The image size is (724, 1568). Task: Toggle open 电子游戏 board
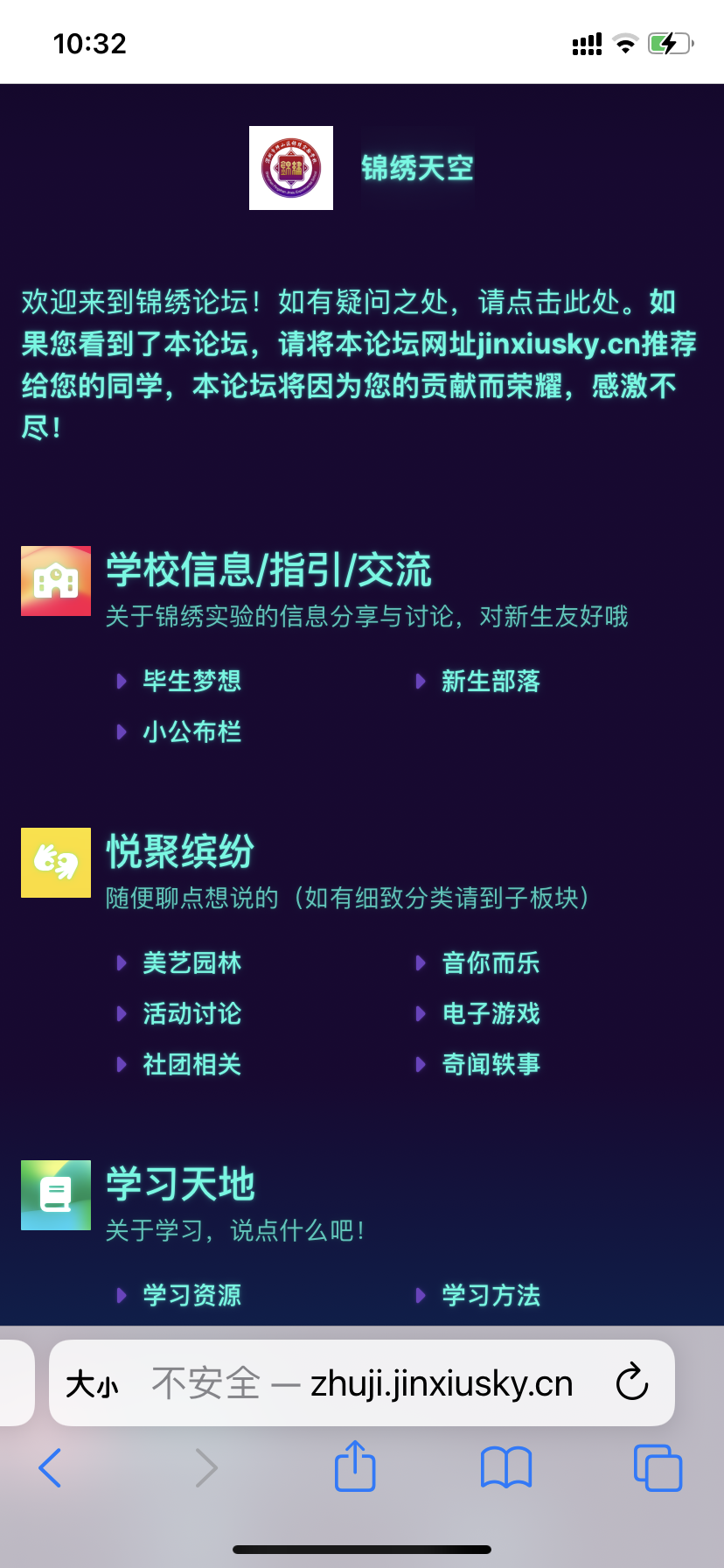(491, 1013)
